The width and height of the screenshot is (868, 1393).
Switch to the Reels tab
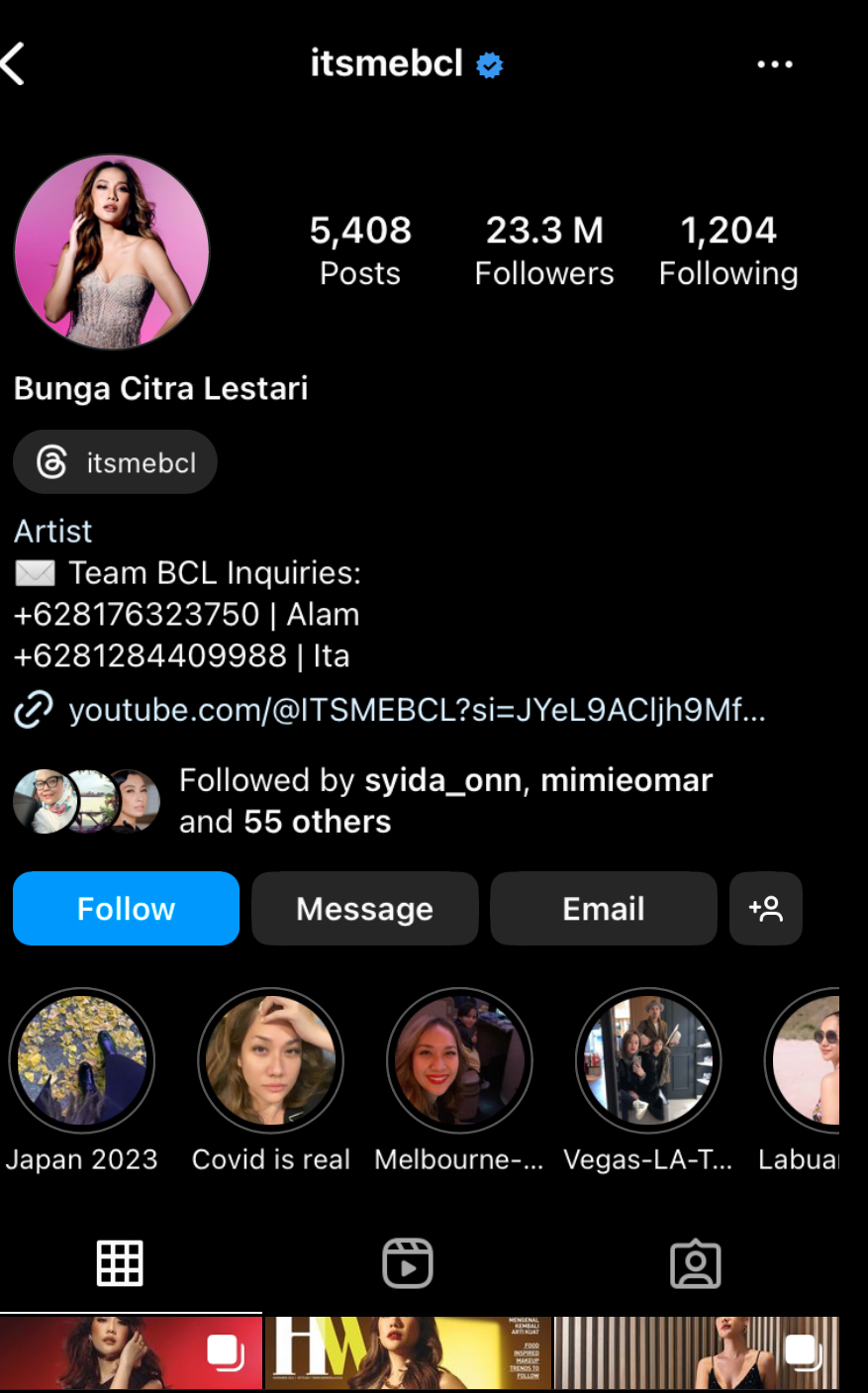click(x=408, y=1263)
